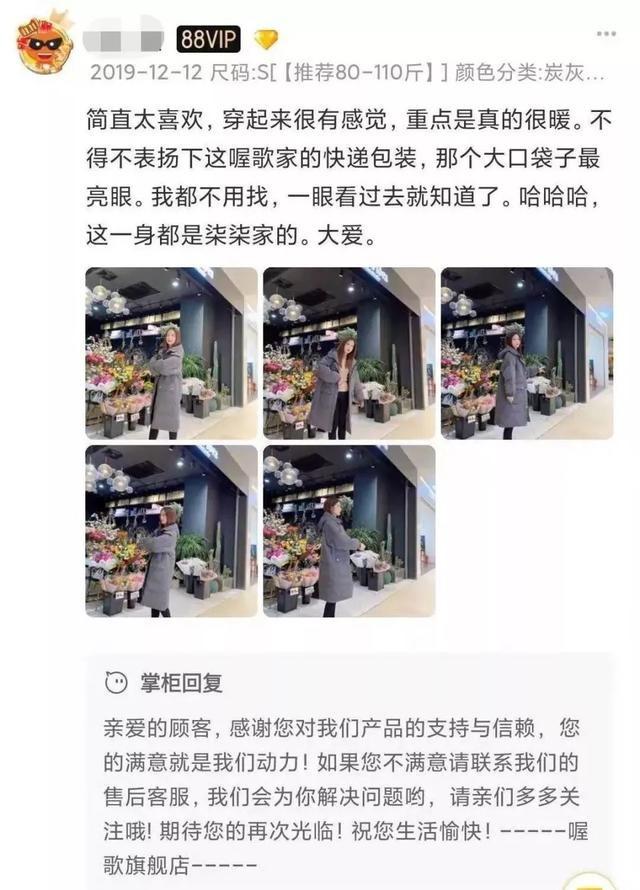This screenshot has width=640, height=890.
Task: View the fifth review photo
Action: coord(349,530)
